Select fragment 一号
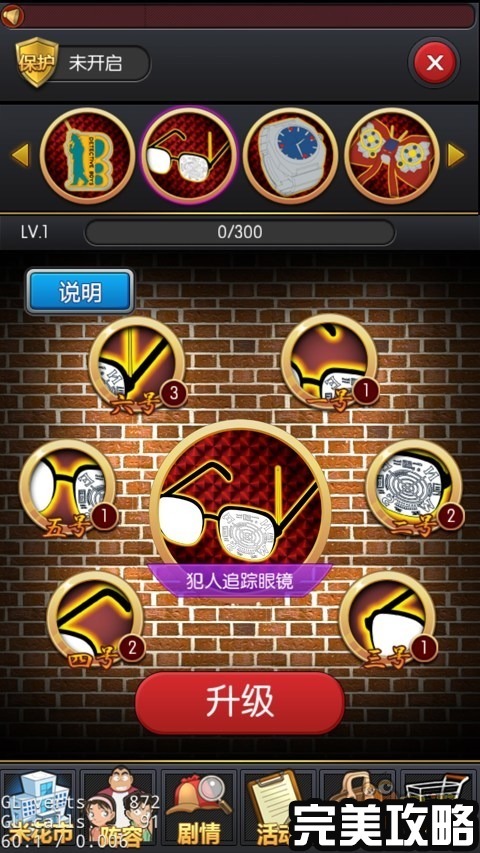 tap(329, 362)
